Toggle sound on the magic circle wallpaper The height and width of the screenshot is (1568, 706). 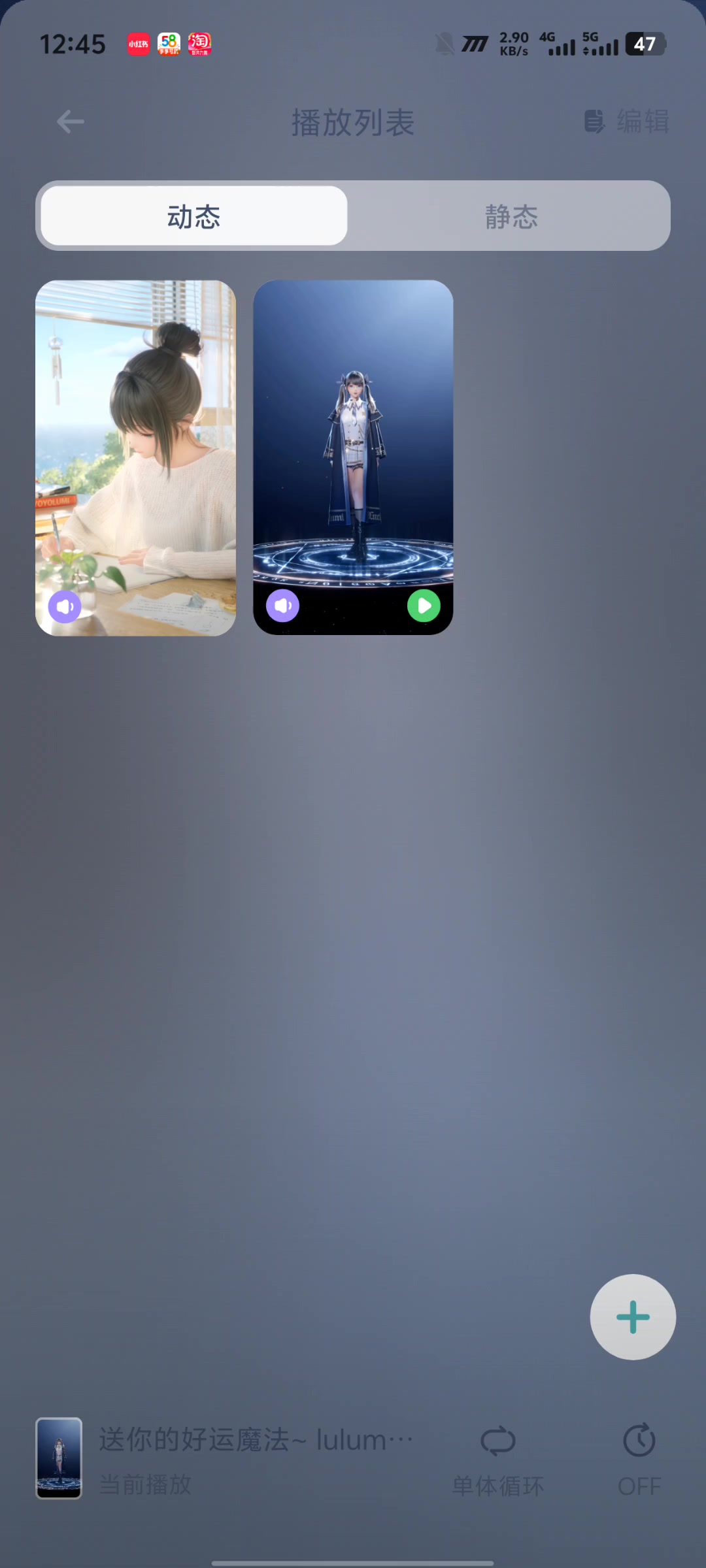(x=282, y=606)
